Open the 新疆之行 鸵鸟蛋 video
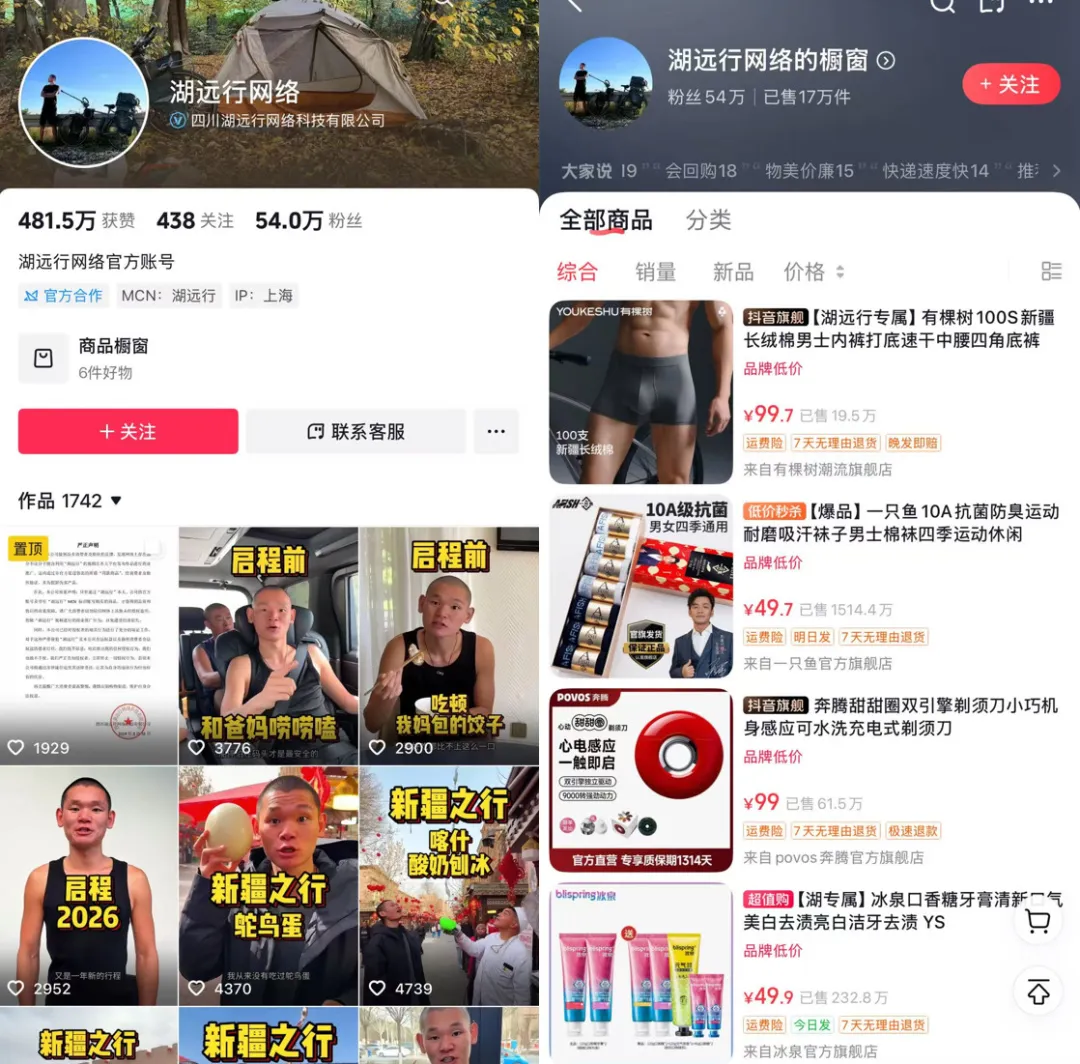Viewport: 1080px width, 1064px height. coord(268,885)
